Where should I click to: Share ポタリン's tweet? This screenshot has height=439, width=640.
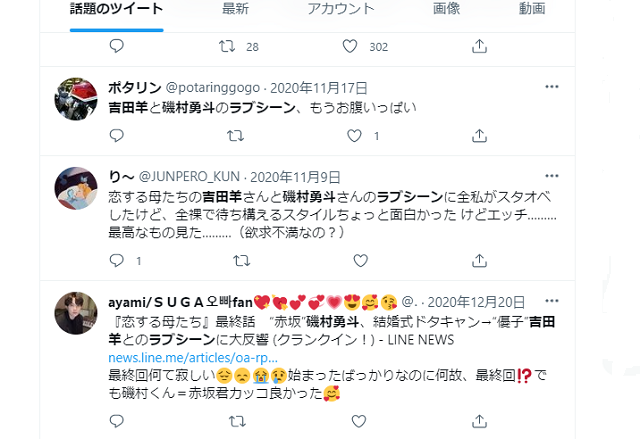coord(479,135)
